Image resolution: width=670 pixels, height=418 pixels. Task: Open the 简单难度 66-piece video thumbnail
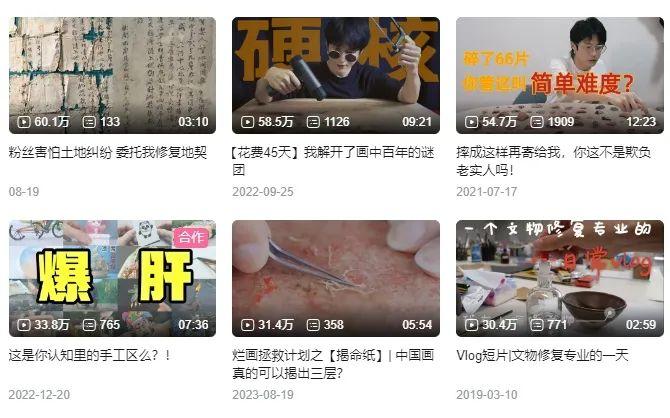pyautogui.click(x=559, y=75)
